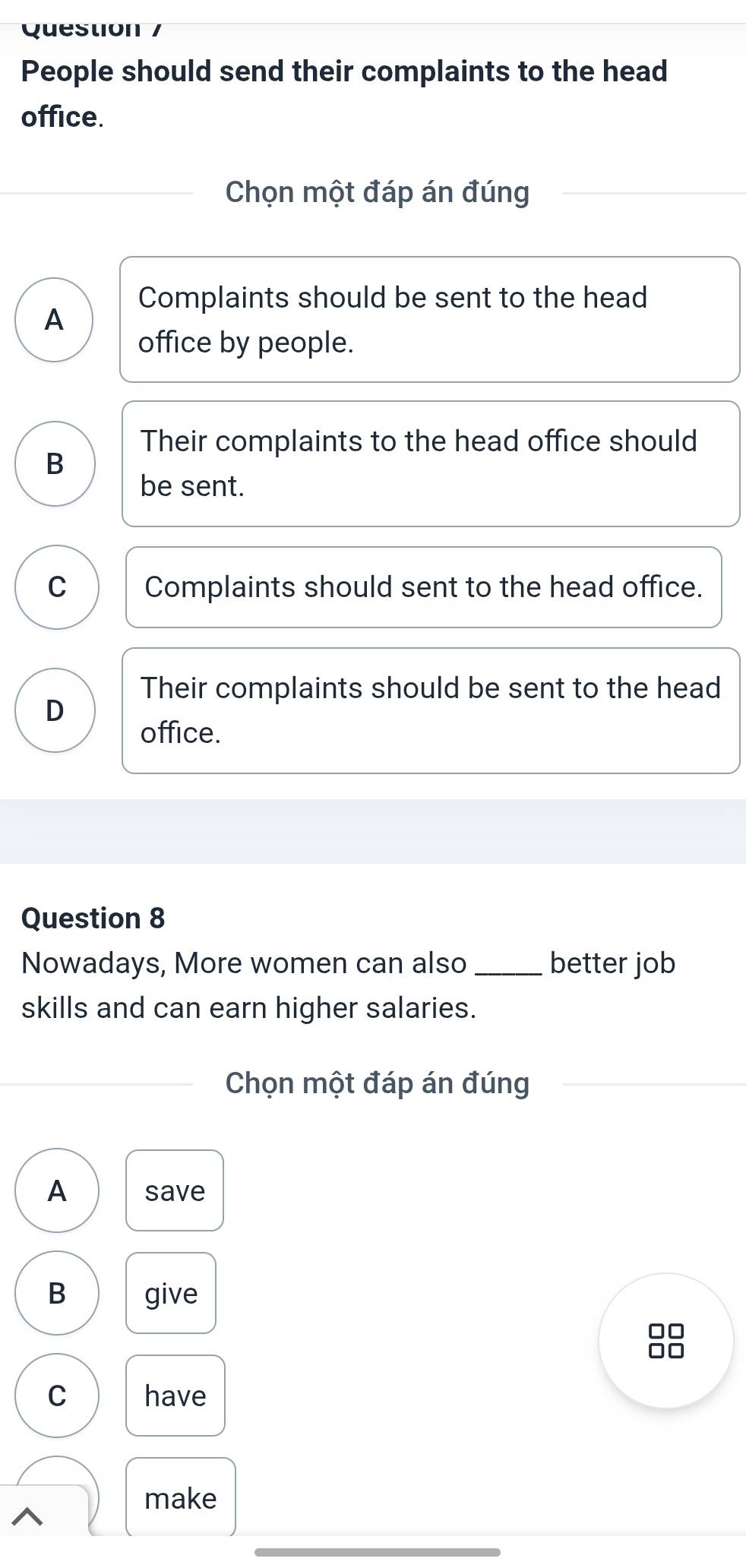Choose answer D 'Their complaints should be sent'
Viewport: 746px width, 1568px height.
tap(430, 710)
